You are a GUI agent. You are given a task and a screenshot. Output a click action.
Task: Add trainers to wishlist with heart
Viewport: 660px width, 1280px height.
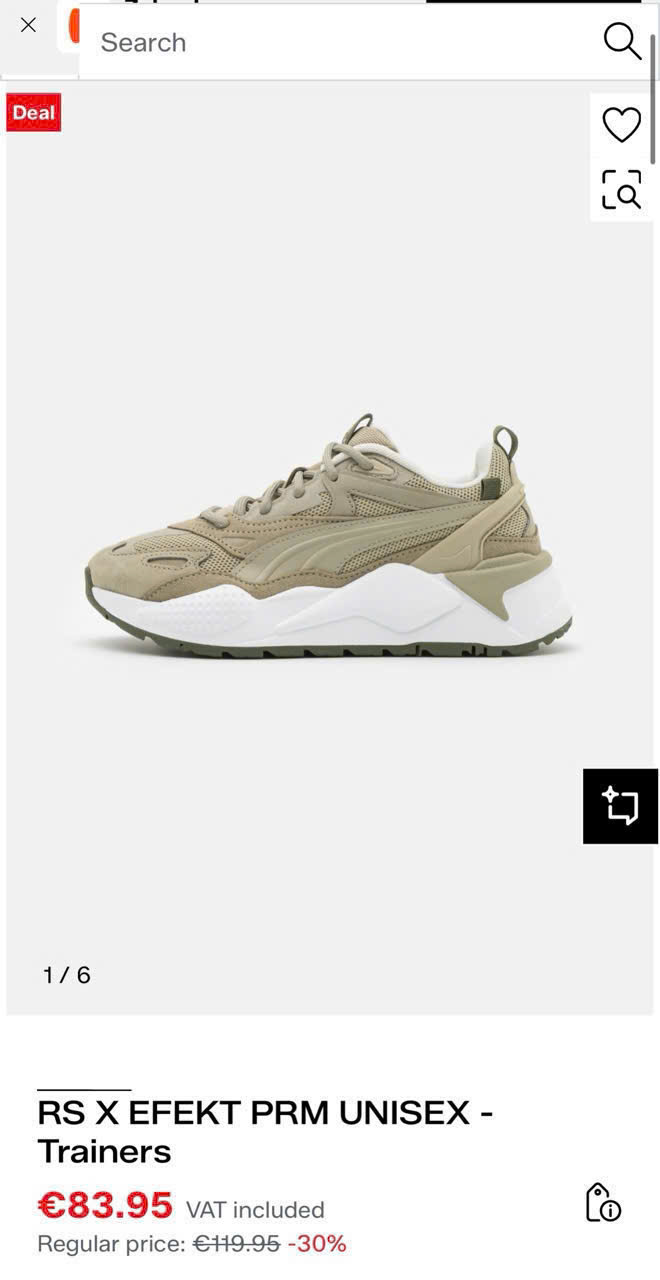(x=621, y=125)
